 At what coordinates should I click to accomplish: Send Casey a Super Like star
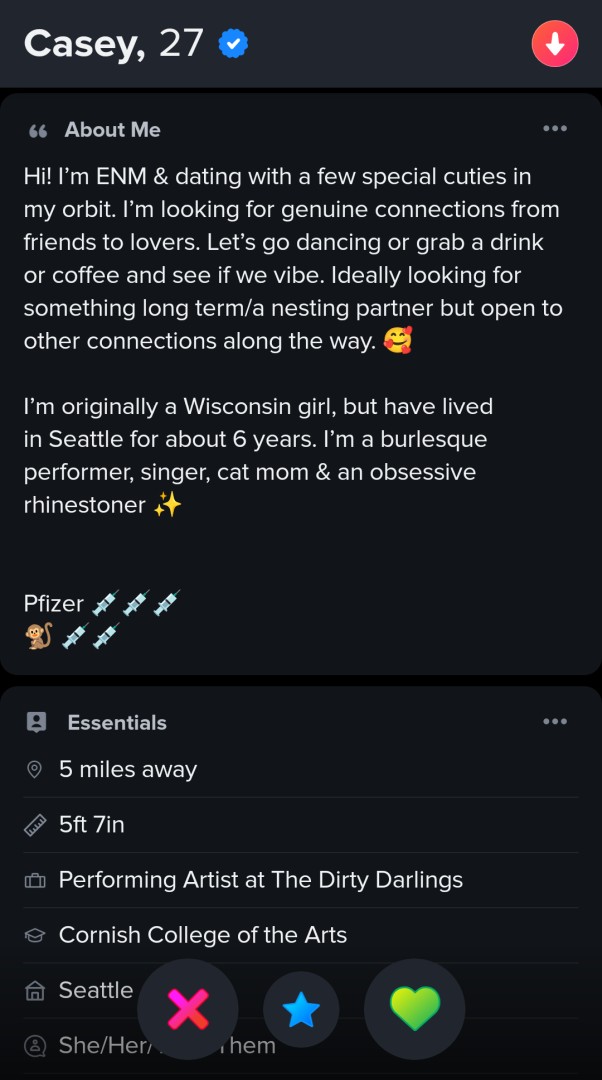point(301,1011)
